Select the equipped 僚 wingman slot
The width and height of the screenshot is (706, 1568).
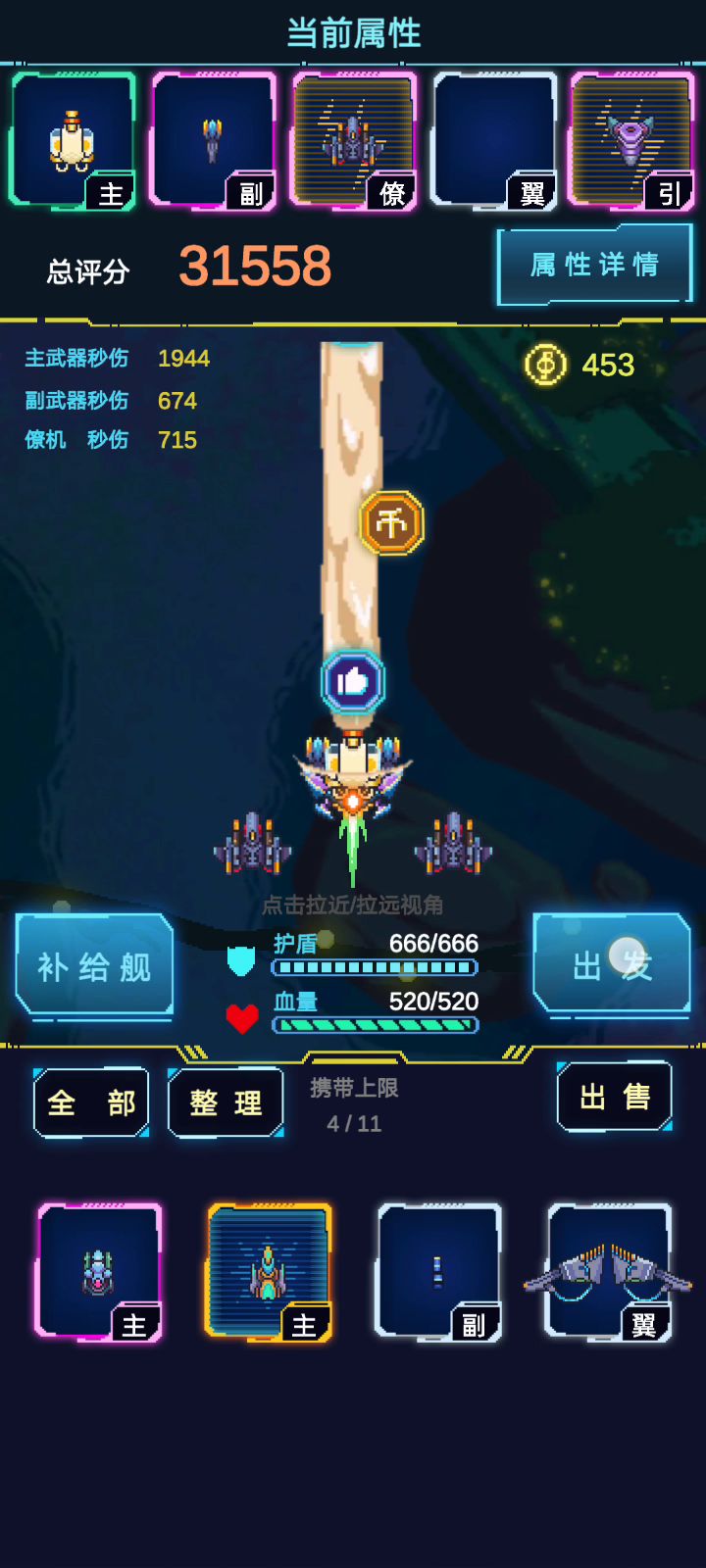(353, 141)
